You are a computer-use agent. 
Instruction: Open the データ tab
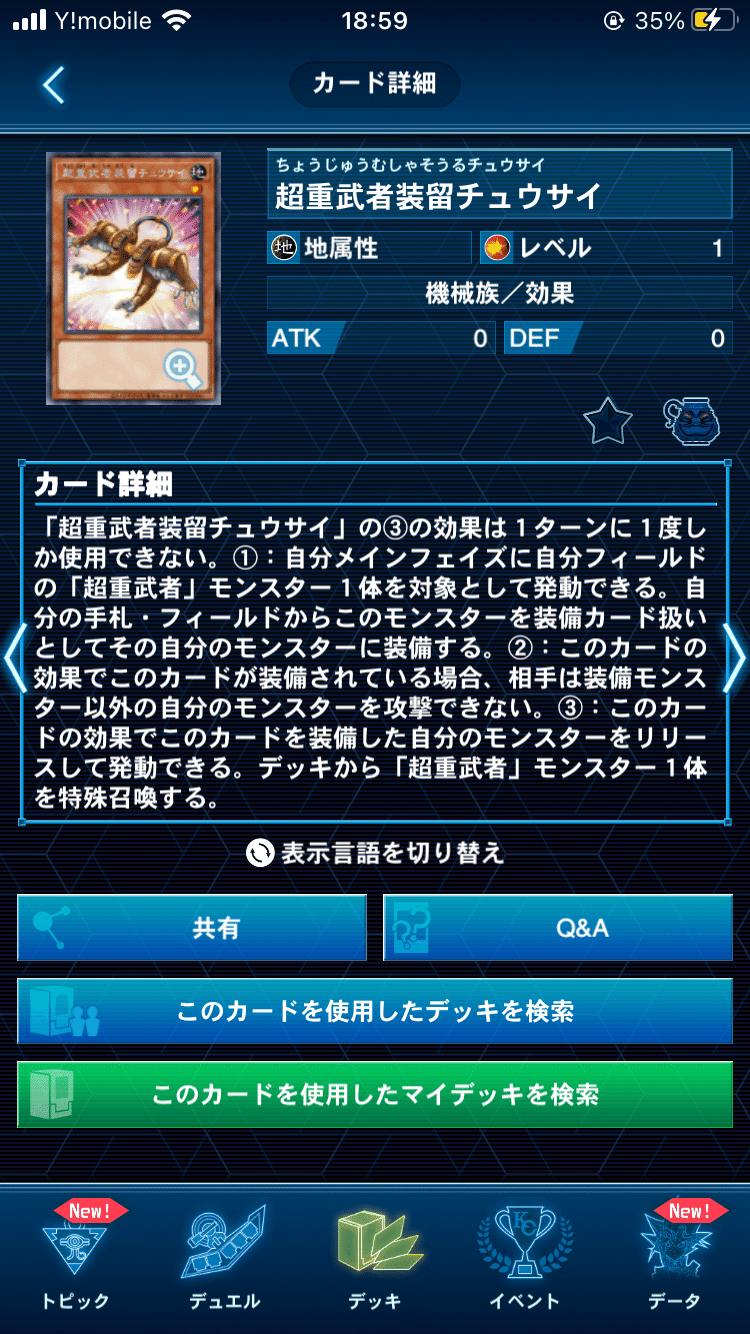674,1258
